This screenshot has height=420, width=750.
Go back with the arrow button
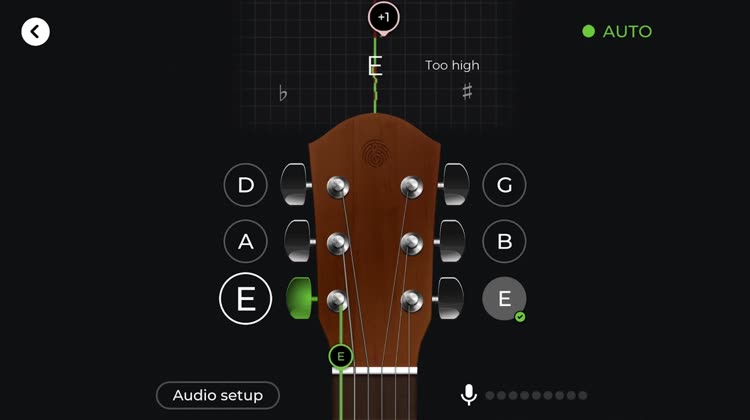pos(35,32)
